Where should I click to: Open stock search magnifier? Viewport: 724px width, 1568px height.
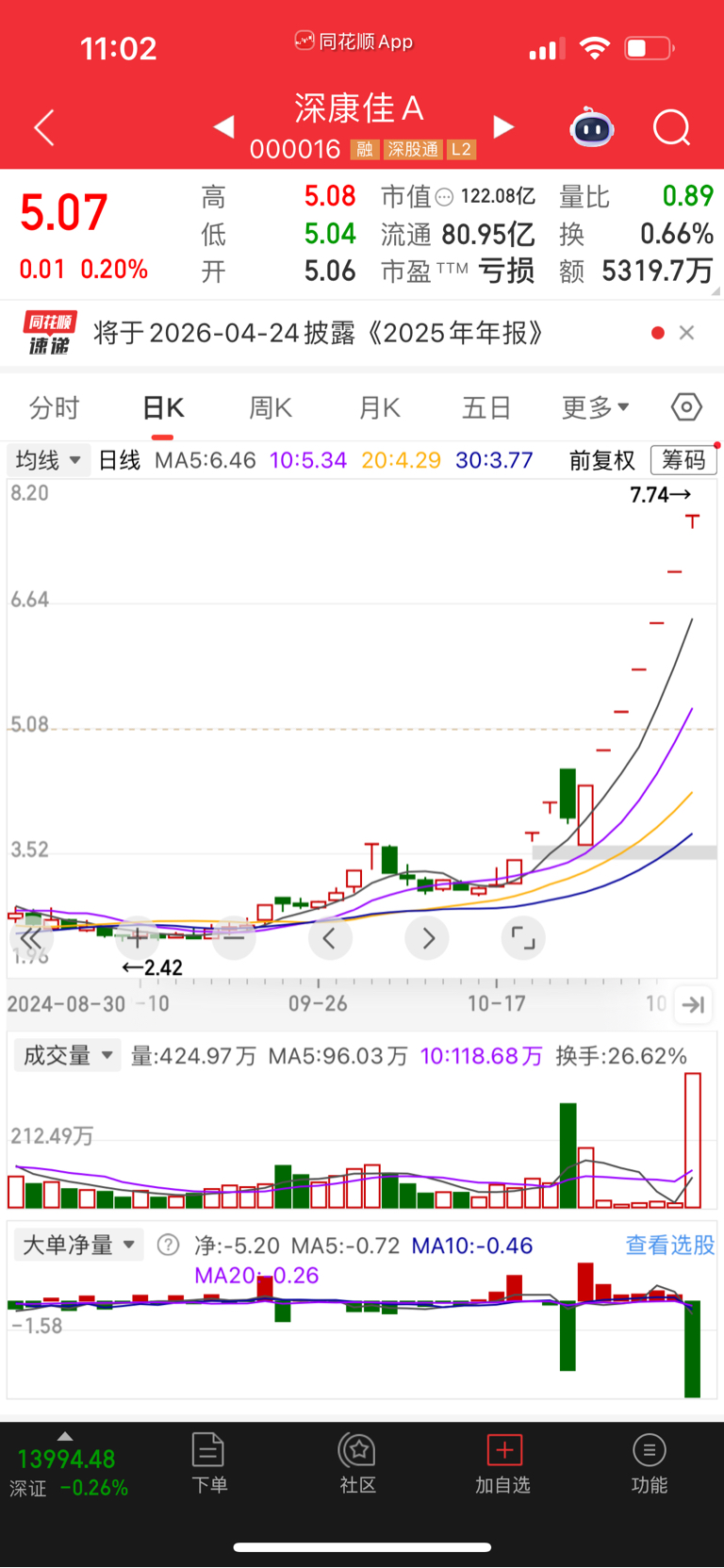click(671, 128)
